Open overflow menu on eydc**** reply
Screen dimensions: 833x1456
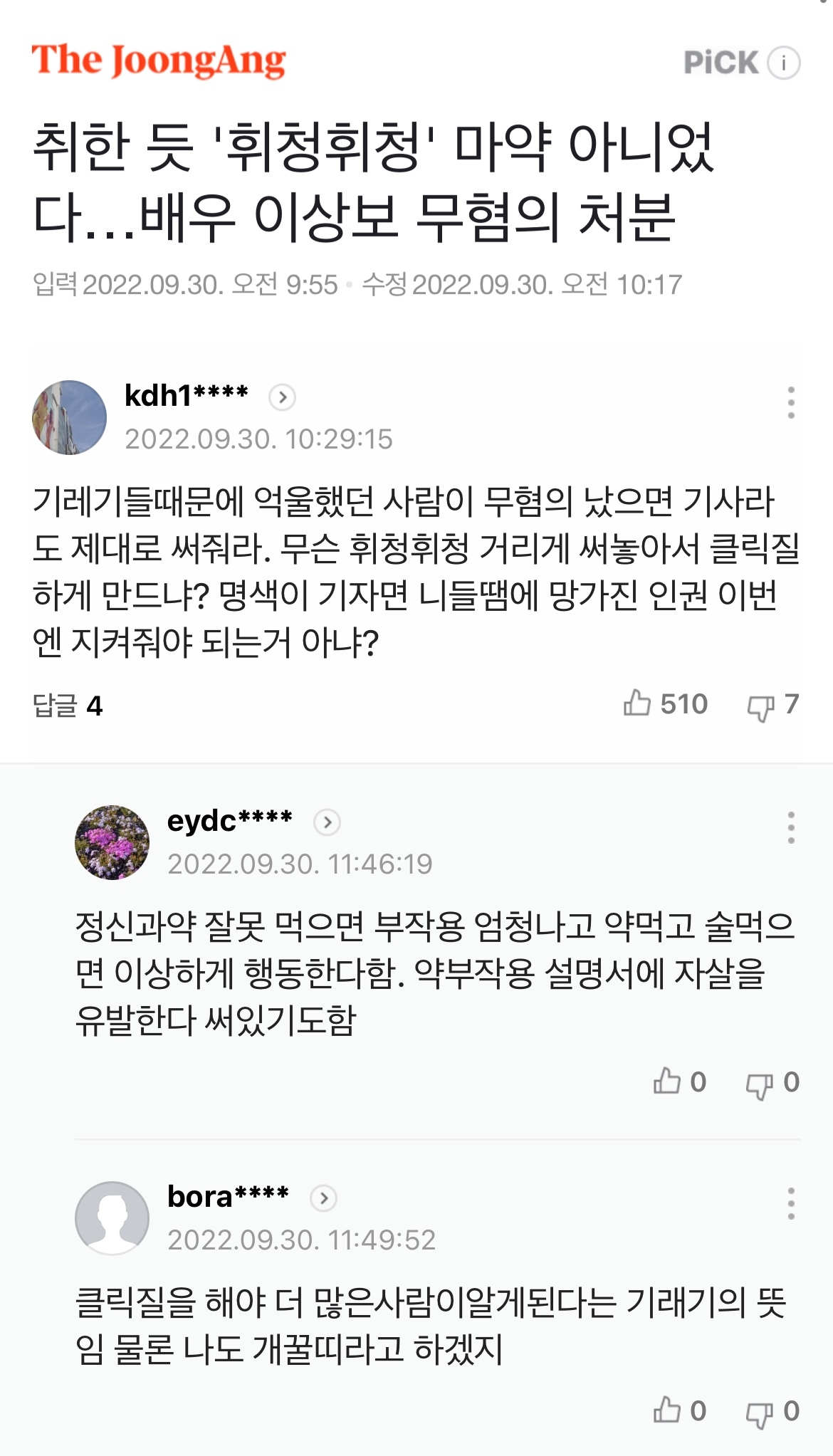tap(790, 827)
